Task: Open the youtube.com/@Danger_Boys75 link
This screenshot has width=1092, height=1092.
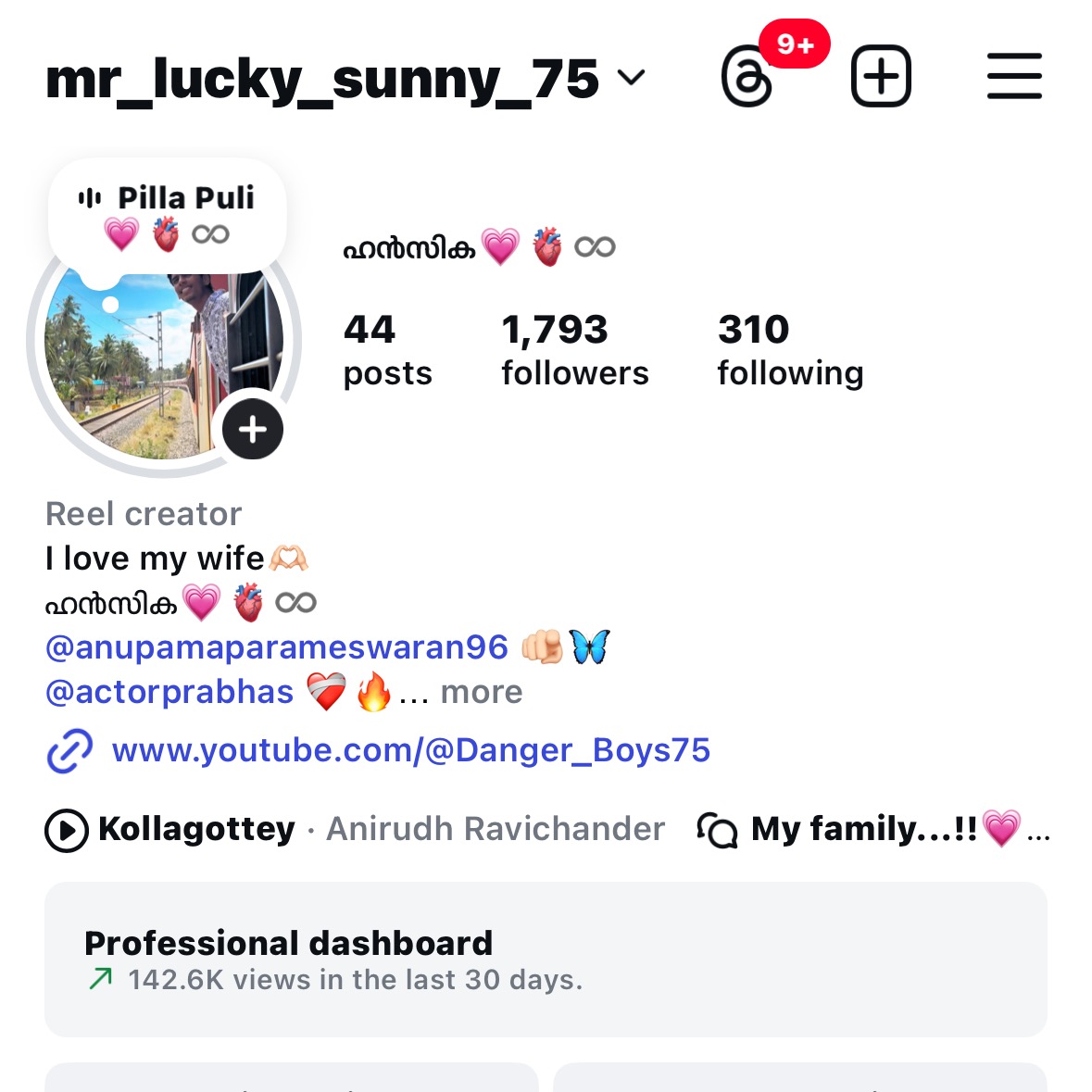Action: 410,750
